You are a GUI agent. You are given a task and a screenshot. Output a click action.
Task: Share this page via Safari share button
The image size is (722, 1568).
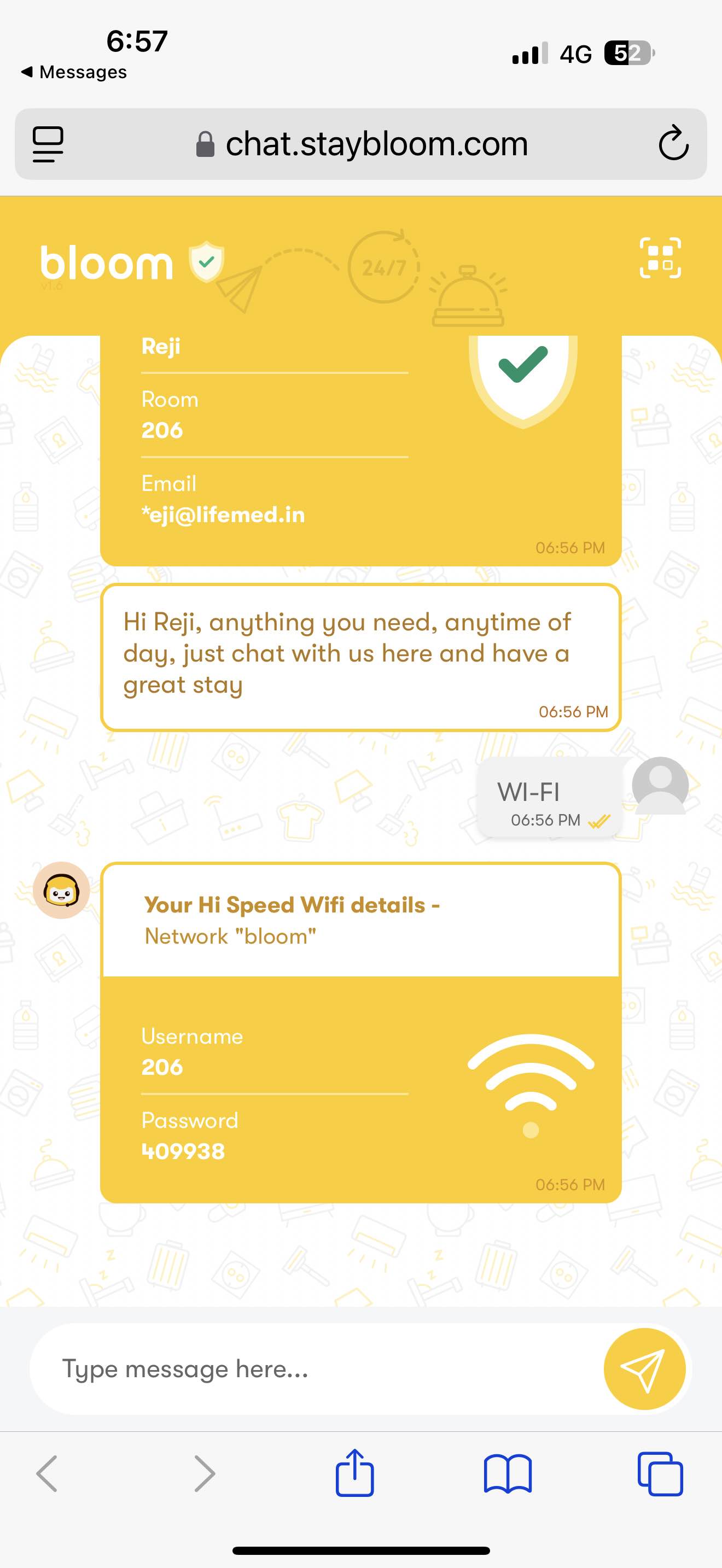coord(354,1472)
